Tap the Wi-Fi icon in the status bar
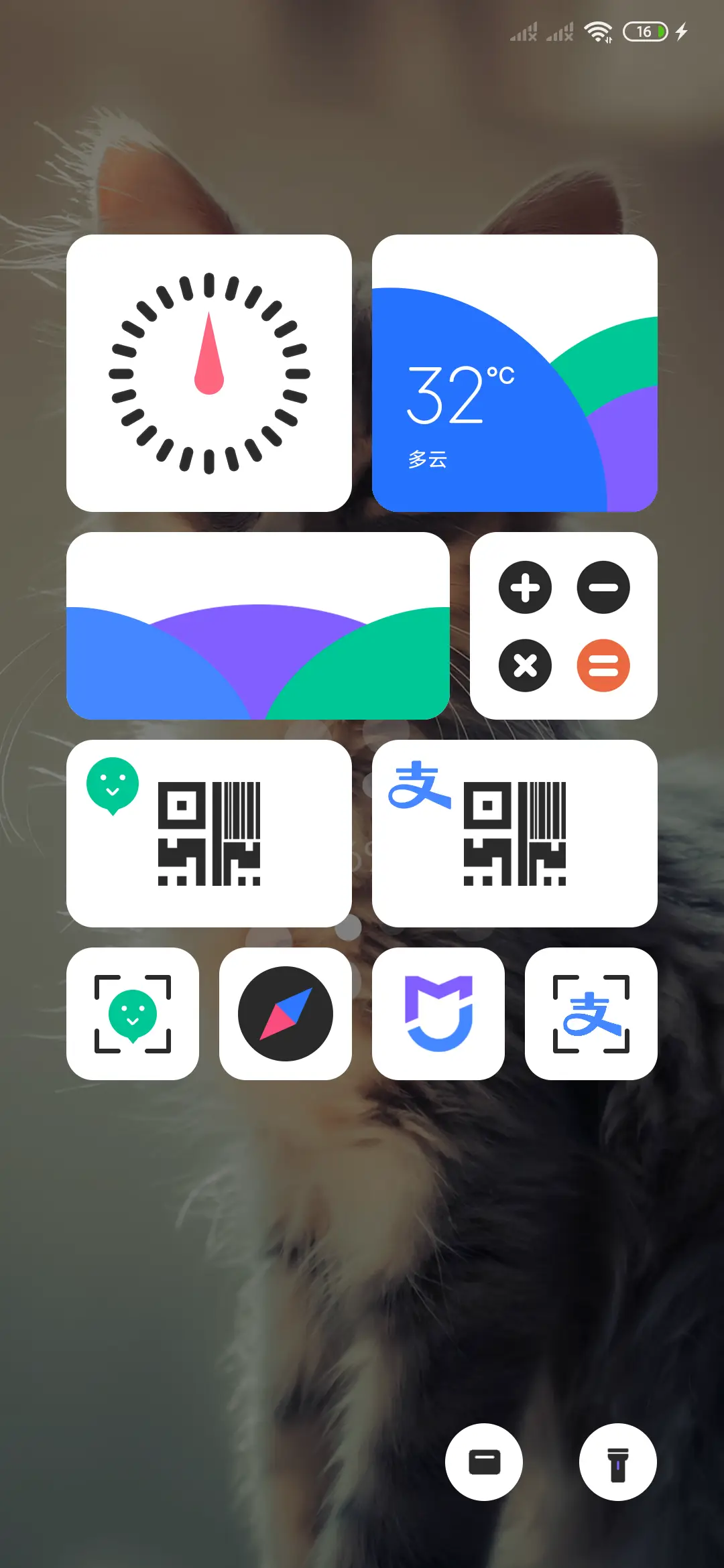The image size is (724, 1568). (599, 31)
